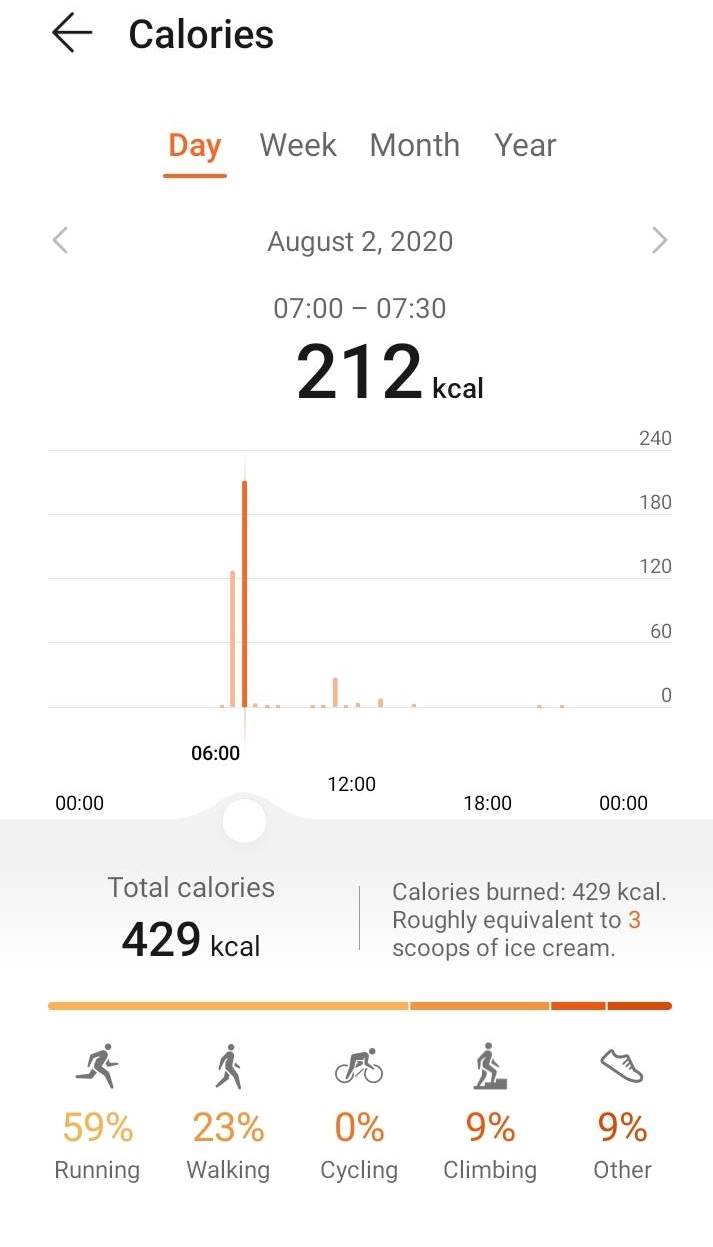
Task: Select the Day tab
Action: tap(195, 145)
